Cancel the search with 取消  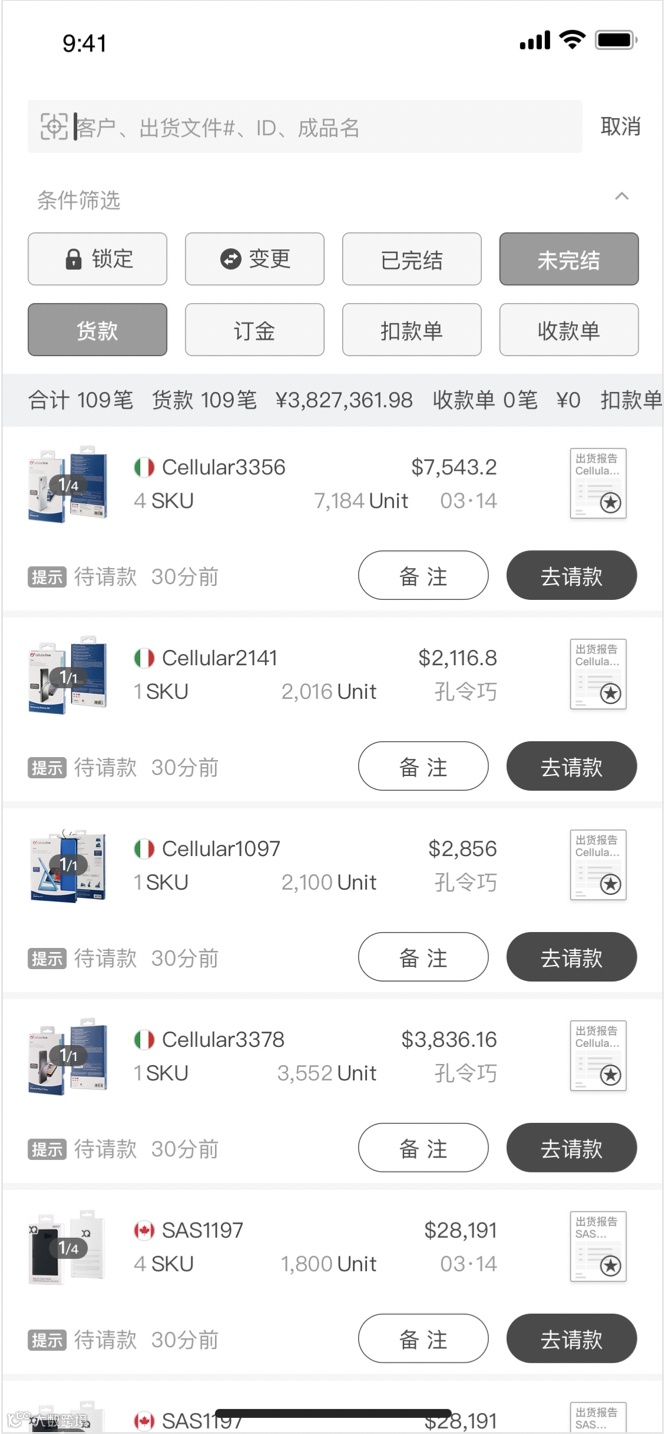(620, 127)
